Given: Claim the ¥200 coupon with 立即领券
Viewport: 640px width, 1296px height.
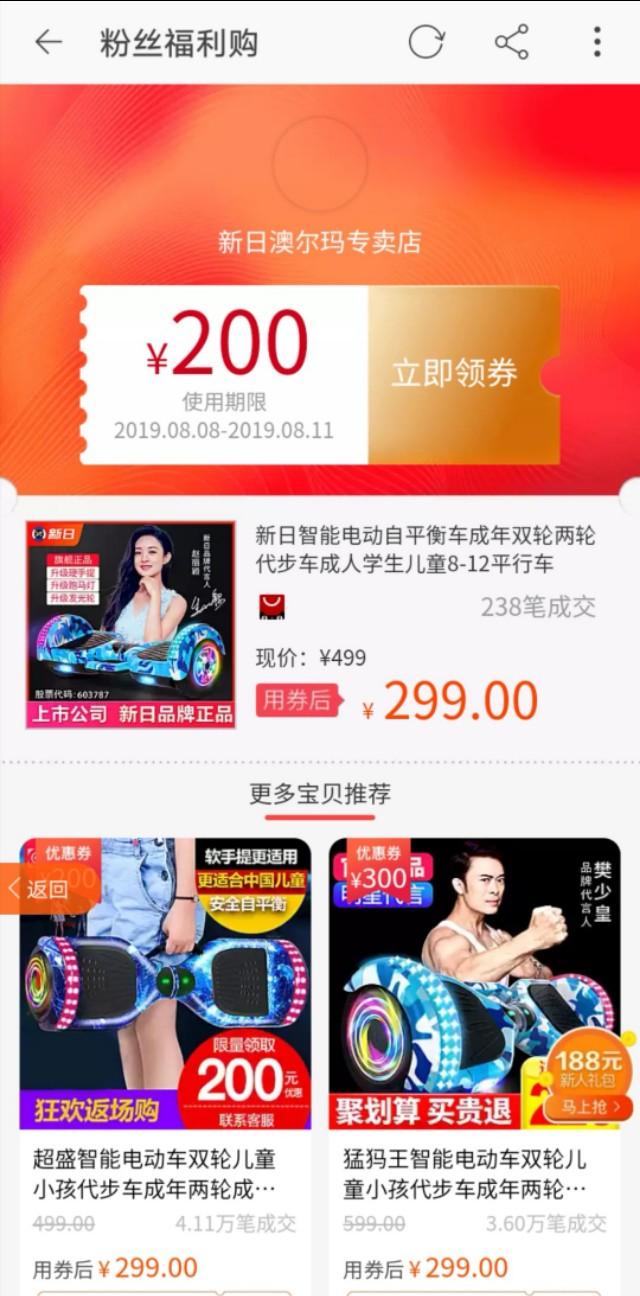Looking at the screenshot, I should pyautogui.click(x=455, y=374).
